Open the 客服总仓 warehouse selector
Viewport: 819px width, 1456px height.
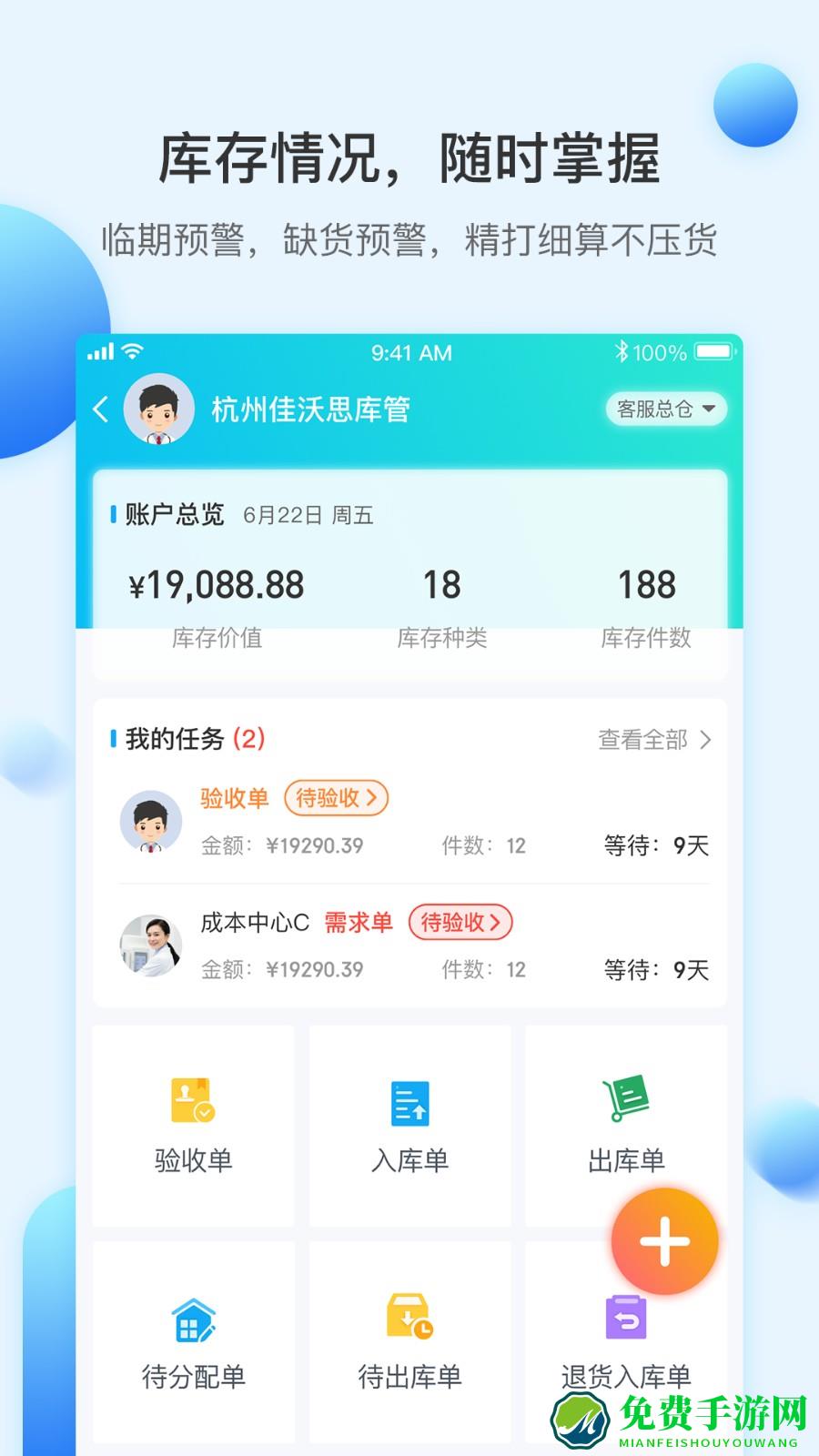(x=667, y=410)
